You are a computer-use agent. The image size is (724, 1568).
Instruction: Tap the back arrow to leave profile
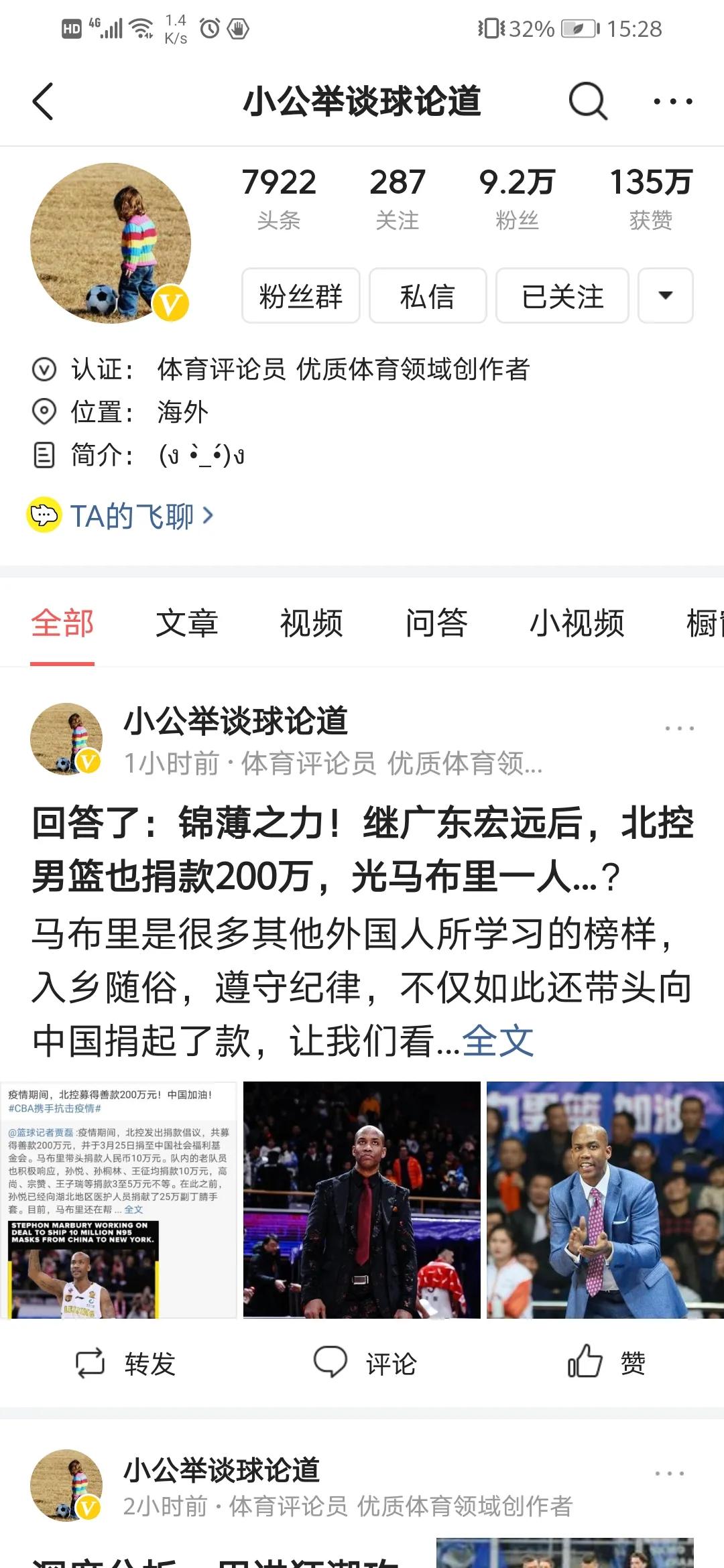coord(44,102)
